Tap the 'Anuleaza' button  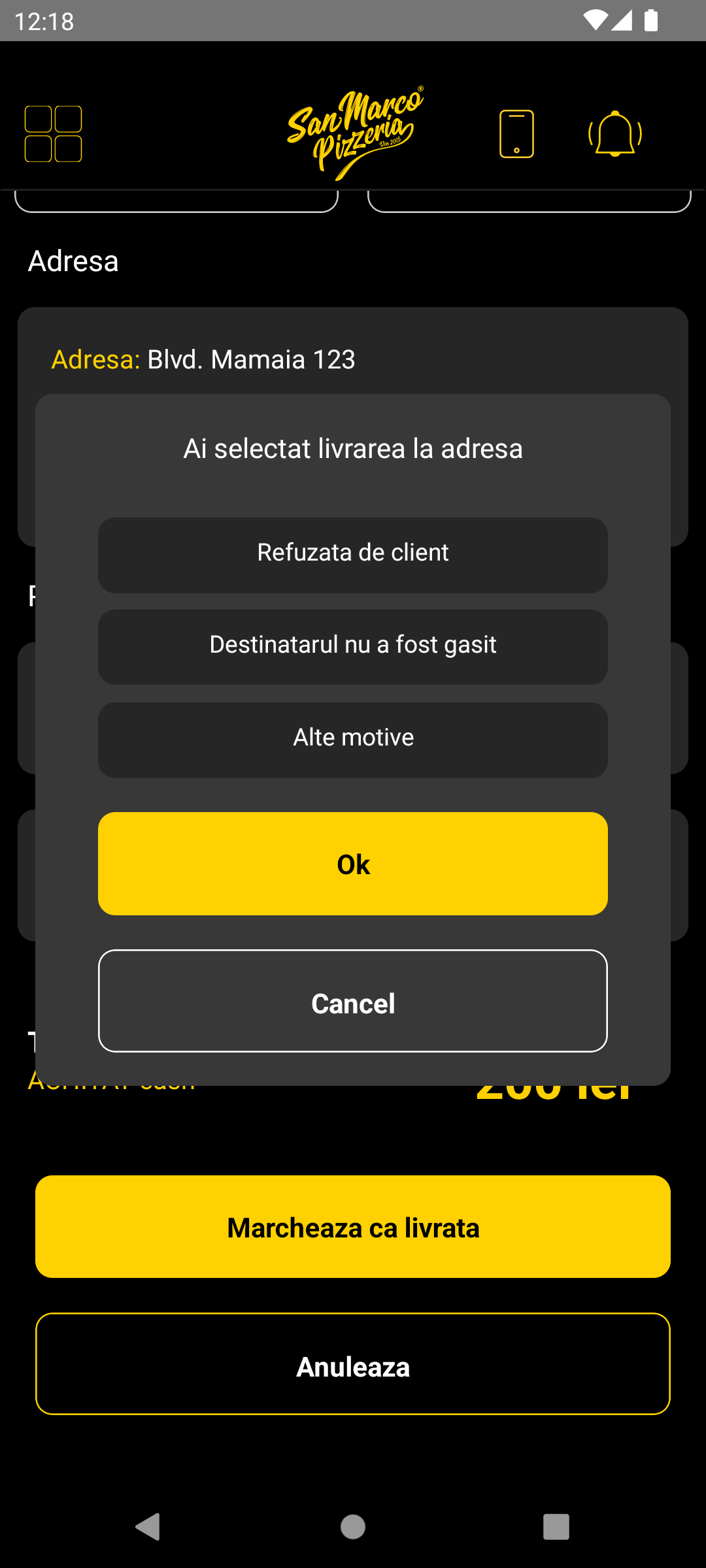[353, 1364]
